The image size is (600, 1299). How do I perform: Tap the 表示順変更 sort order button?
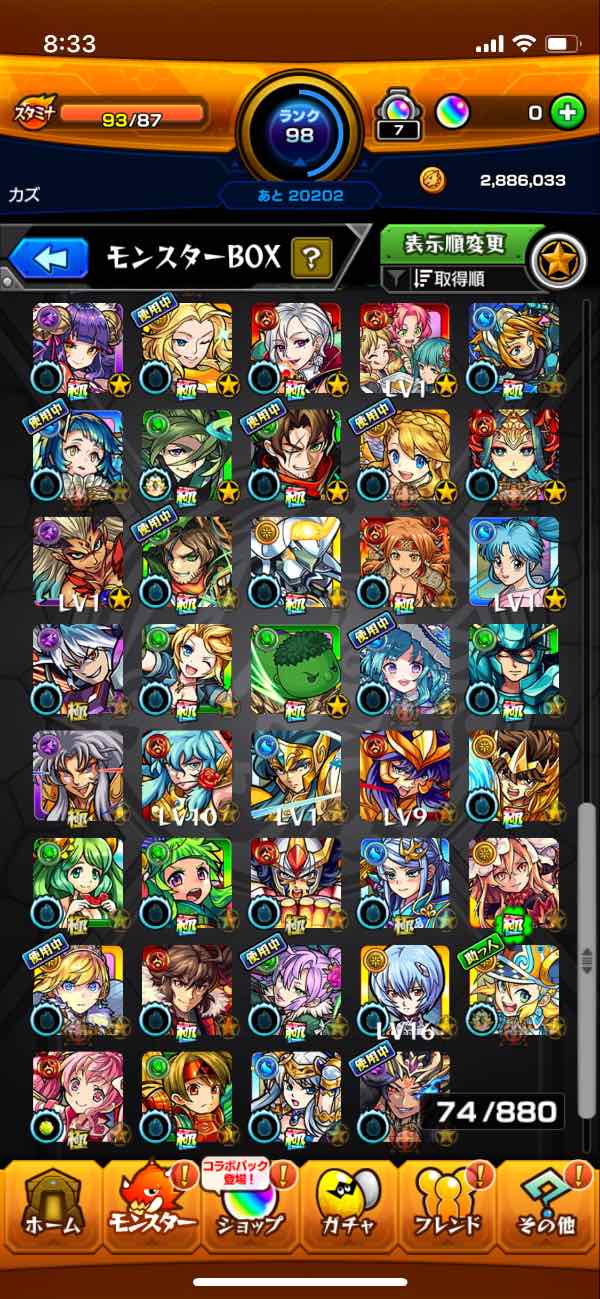[453, 243]
